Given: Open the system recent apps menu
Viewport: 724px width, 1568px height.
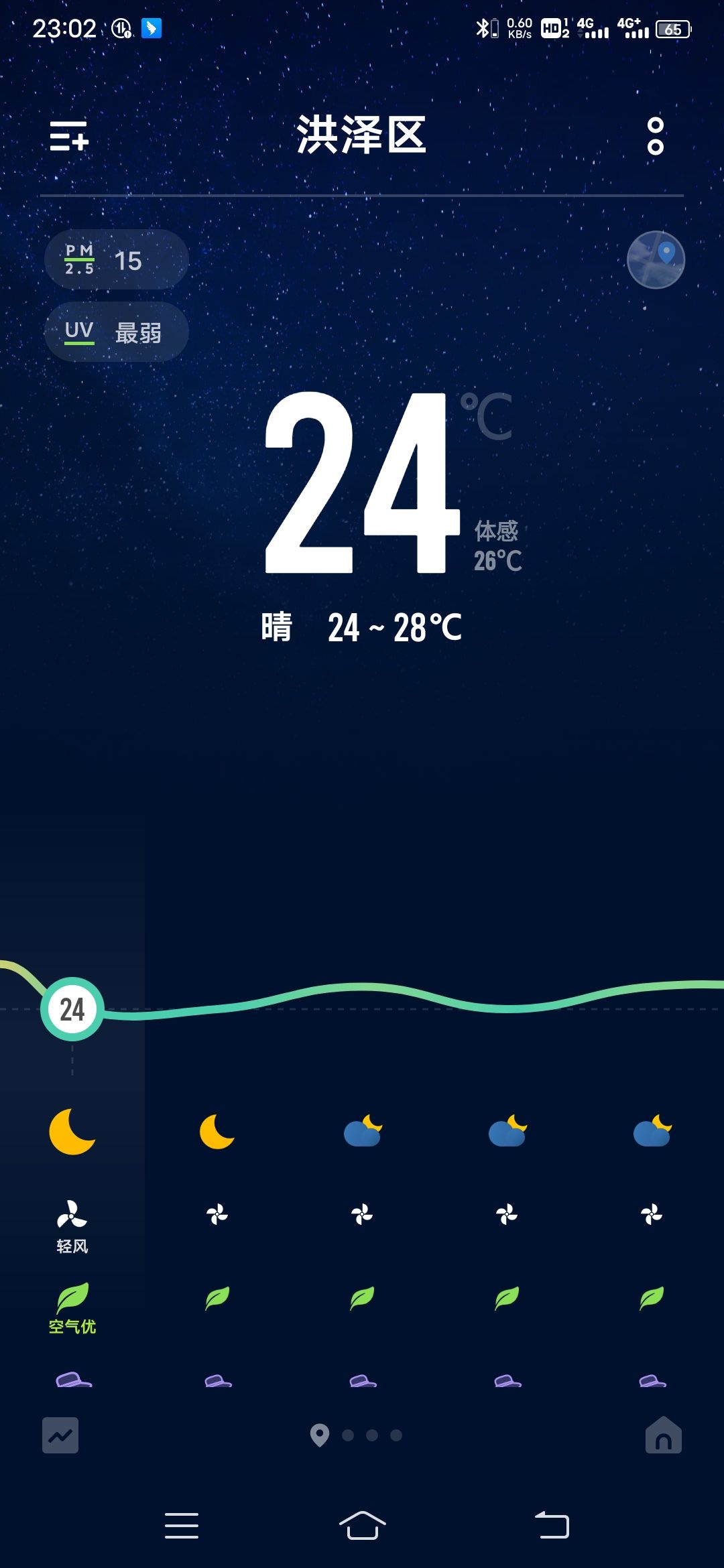Looking at the screenshot, I should tap(182, 1526).
